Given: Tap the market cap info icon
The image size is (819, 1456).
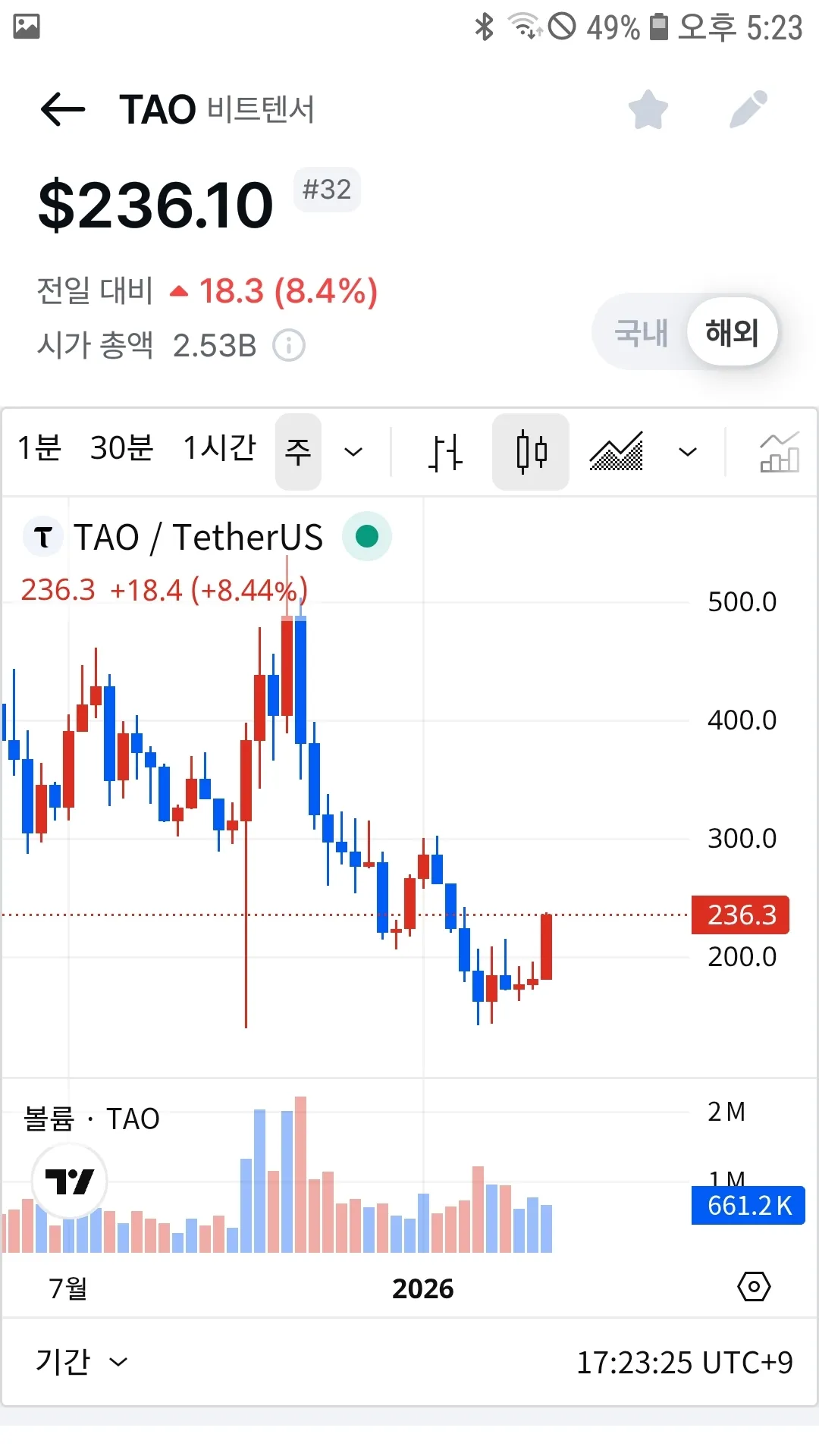Looking at the screenshot, I should coord(289,346).
